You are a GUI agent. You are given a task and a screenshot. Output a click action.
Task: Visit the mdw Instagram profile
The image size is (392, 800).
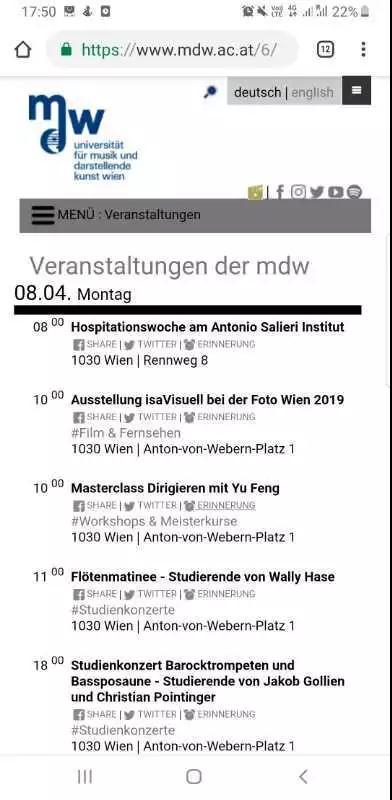coord(299,192)
